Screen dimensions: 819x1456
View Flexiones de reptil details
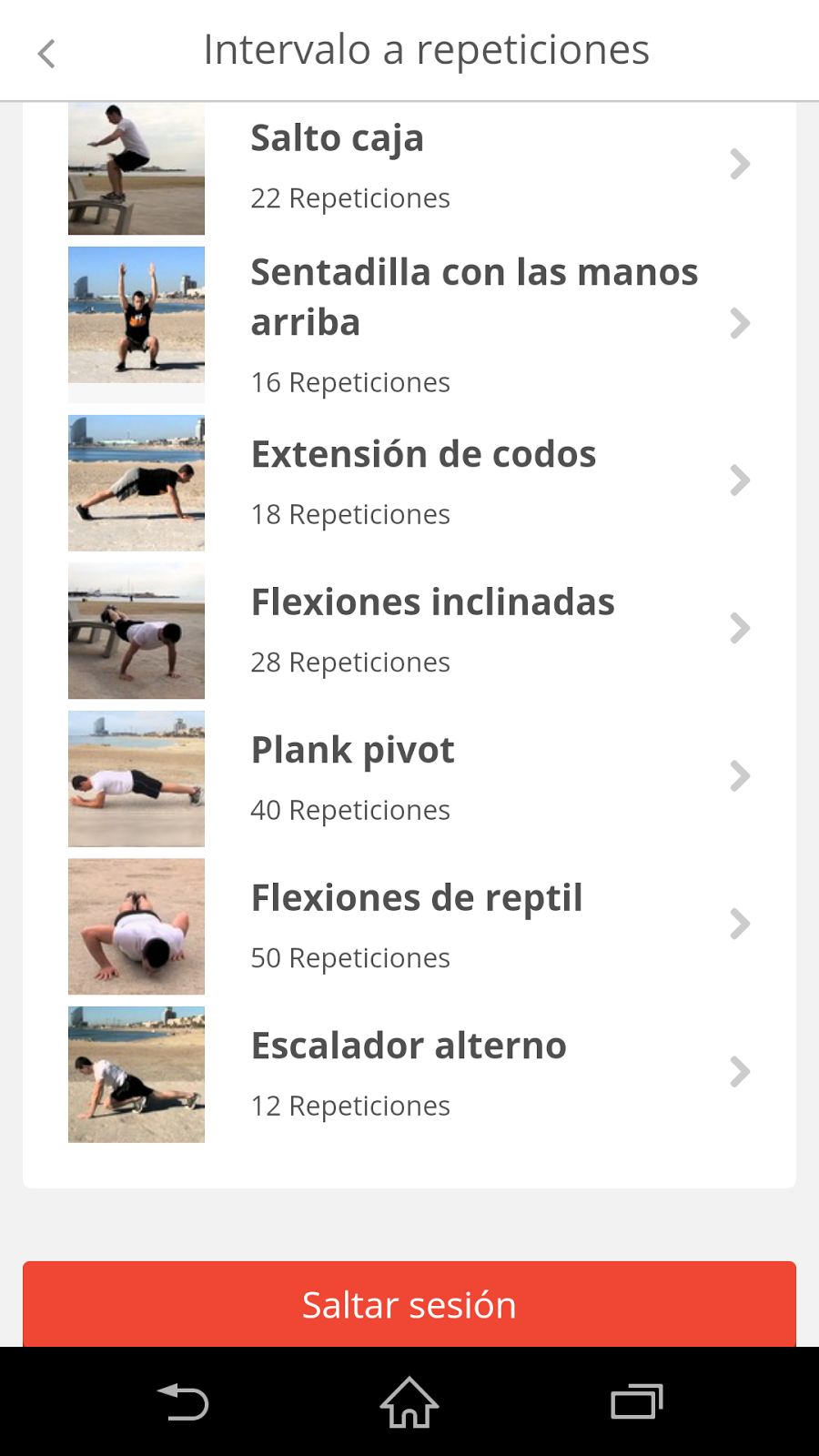[x=409, y=926]
